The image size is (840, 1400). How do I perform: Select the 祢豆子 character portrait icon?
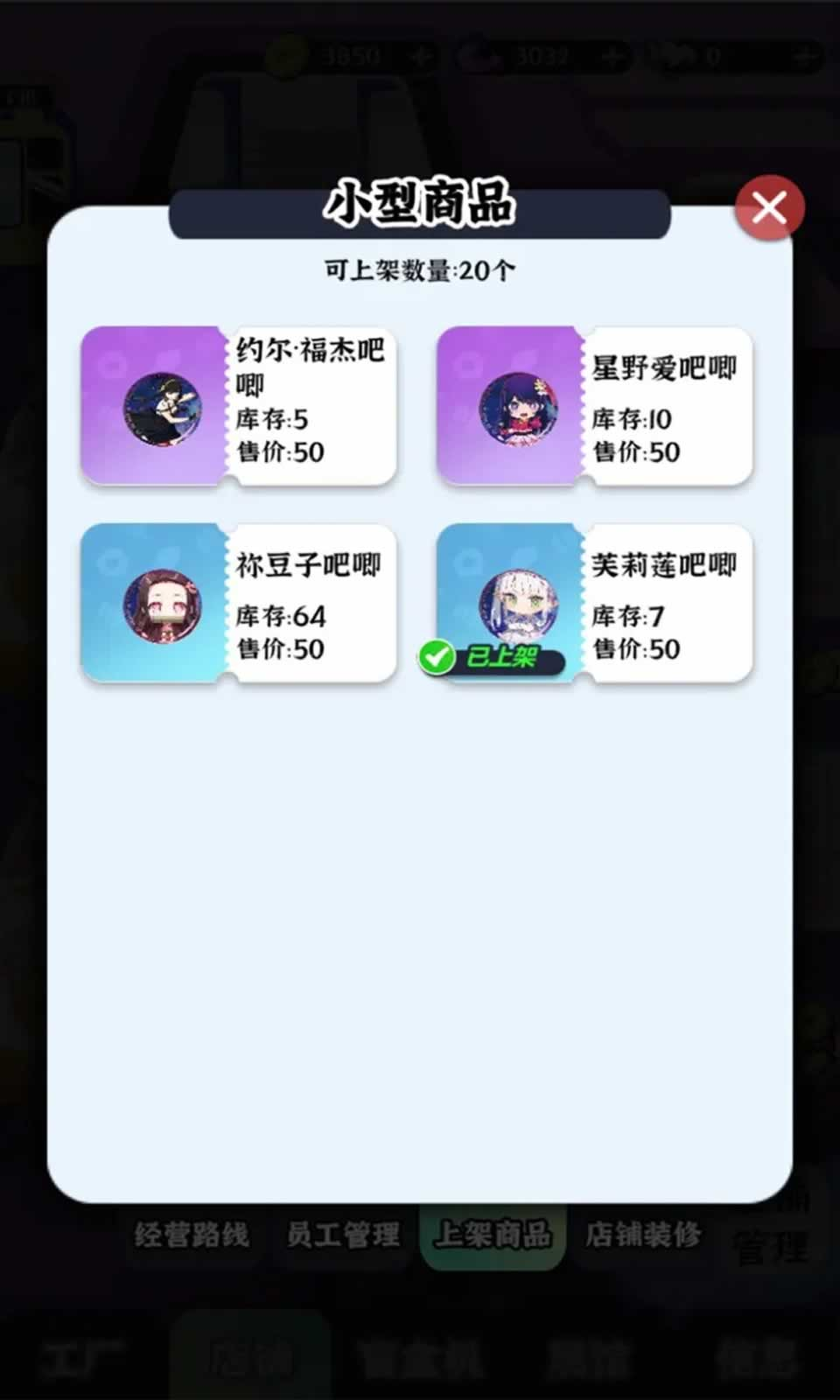[x=168, y=602]
